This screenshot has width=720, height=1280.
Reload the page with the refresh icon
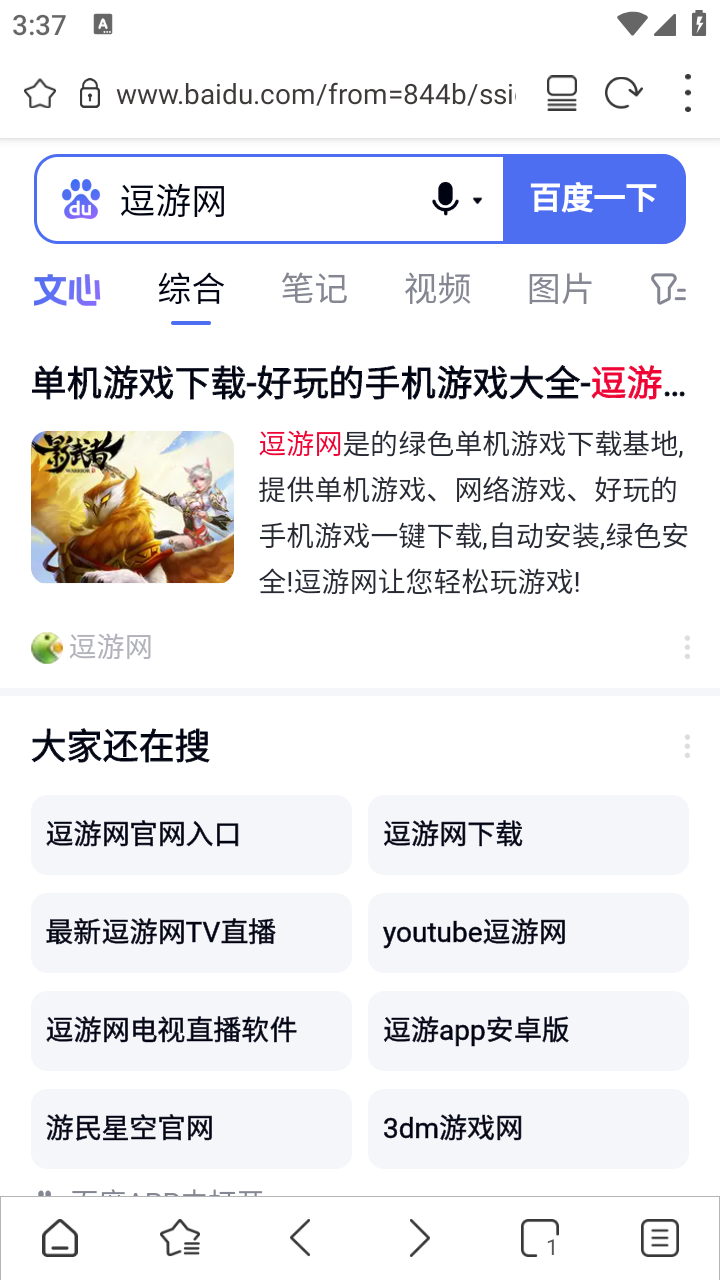click(x=624, y=92)
